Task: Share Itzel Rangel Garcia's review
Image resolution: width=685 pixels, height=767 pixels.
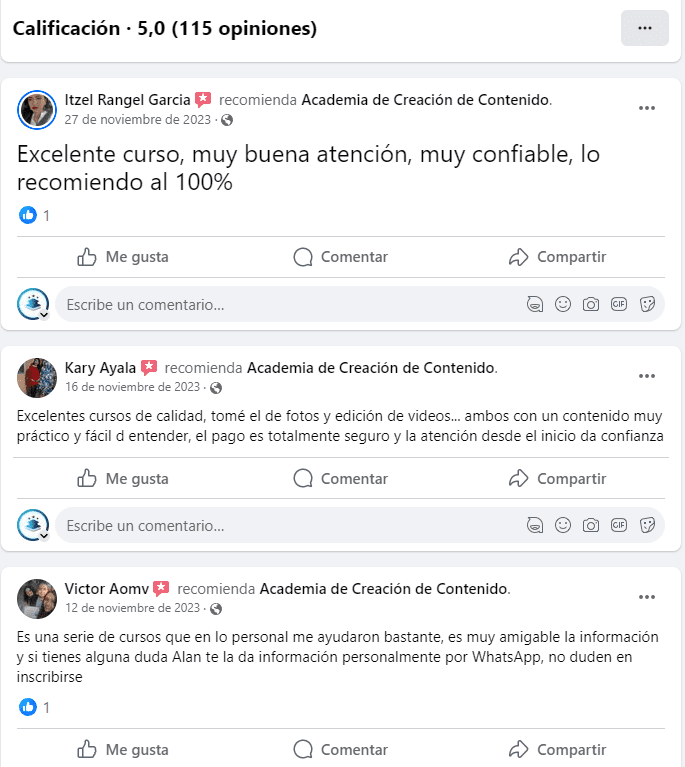Action: 557,257
